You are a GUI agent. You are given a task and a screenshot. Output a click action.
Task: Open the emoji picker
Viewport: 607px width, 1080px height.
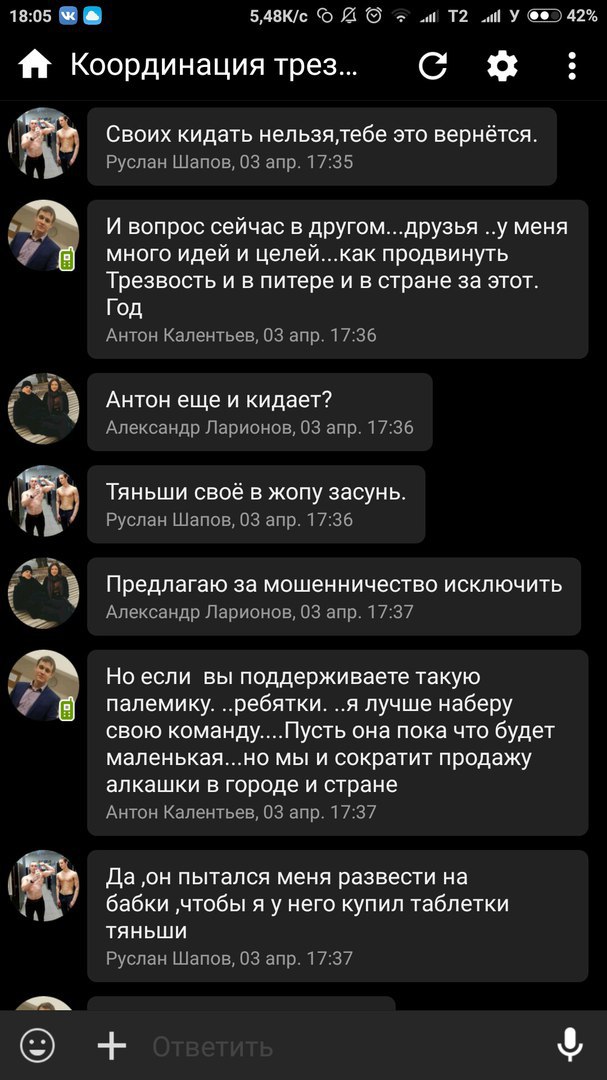[x=37, y=1046]
